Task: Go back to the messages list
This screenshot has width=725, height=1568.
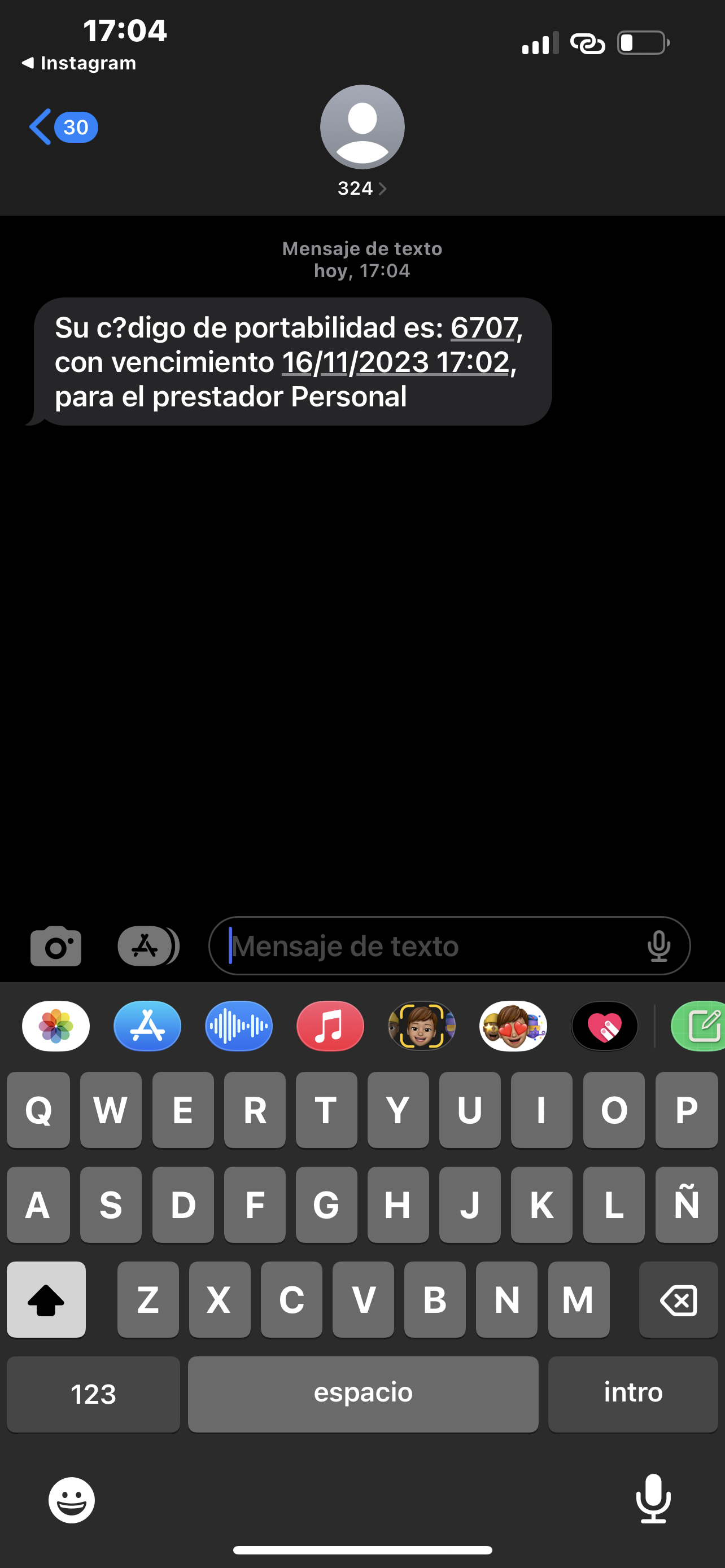Action: pyautogui.click(x=63, y=126)
